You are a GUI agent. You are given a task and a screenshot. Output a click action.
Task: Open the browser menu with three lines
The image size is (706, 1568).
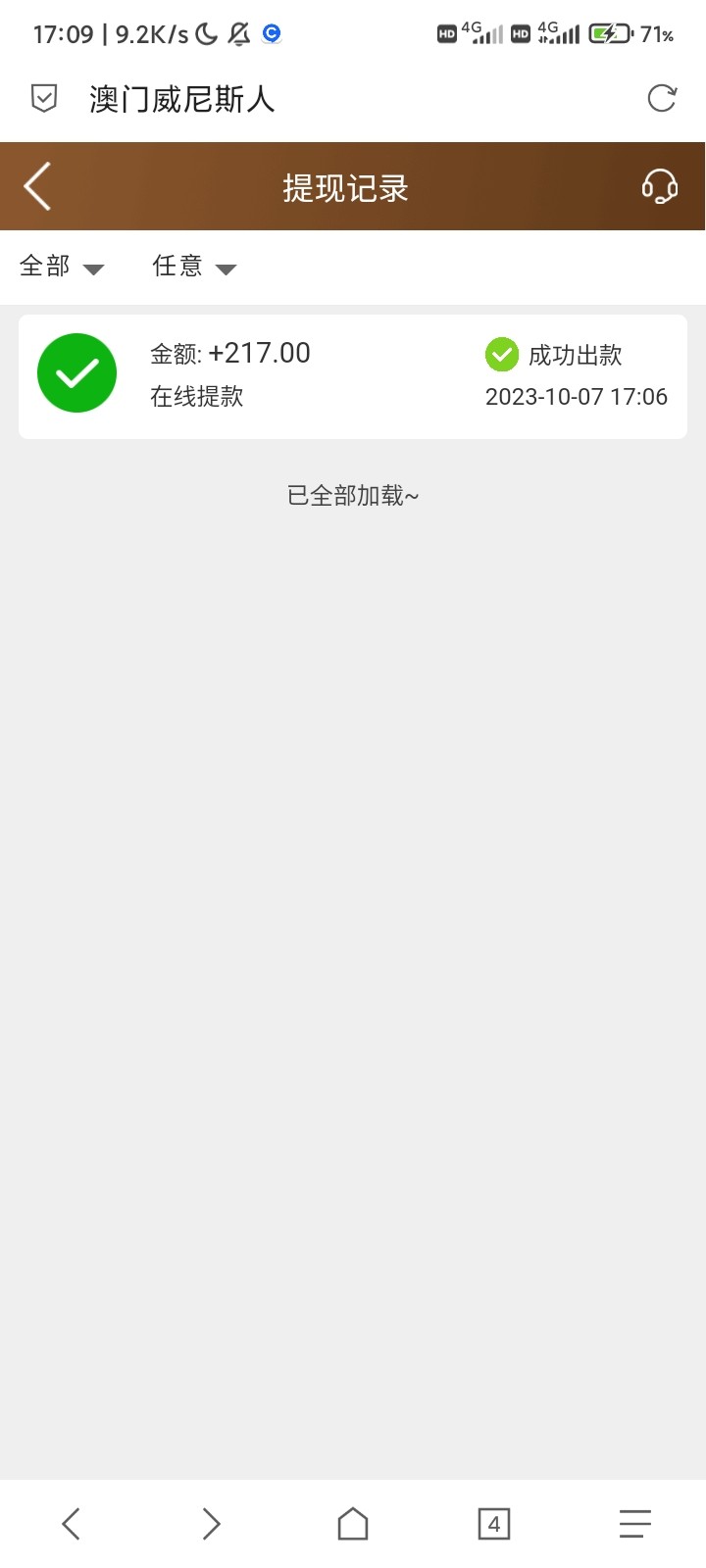(634, 1523)
